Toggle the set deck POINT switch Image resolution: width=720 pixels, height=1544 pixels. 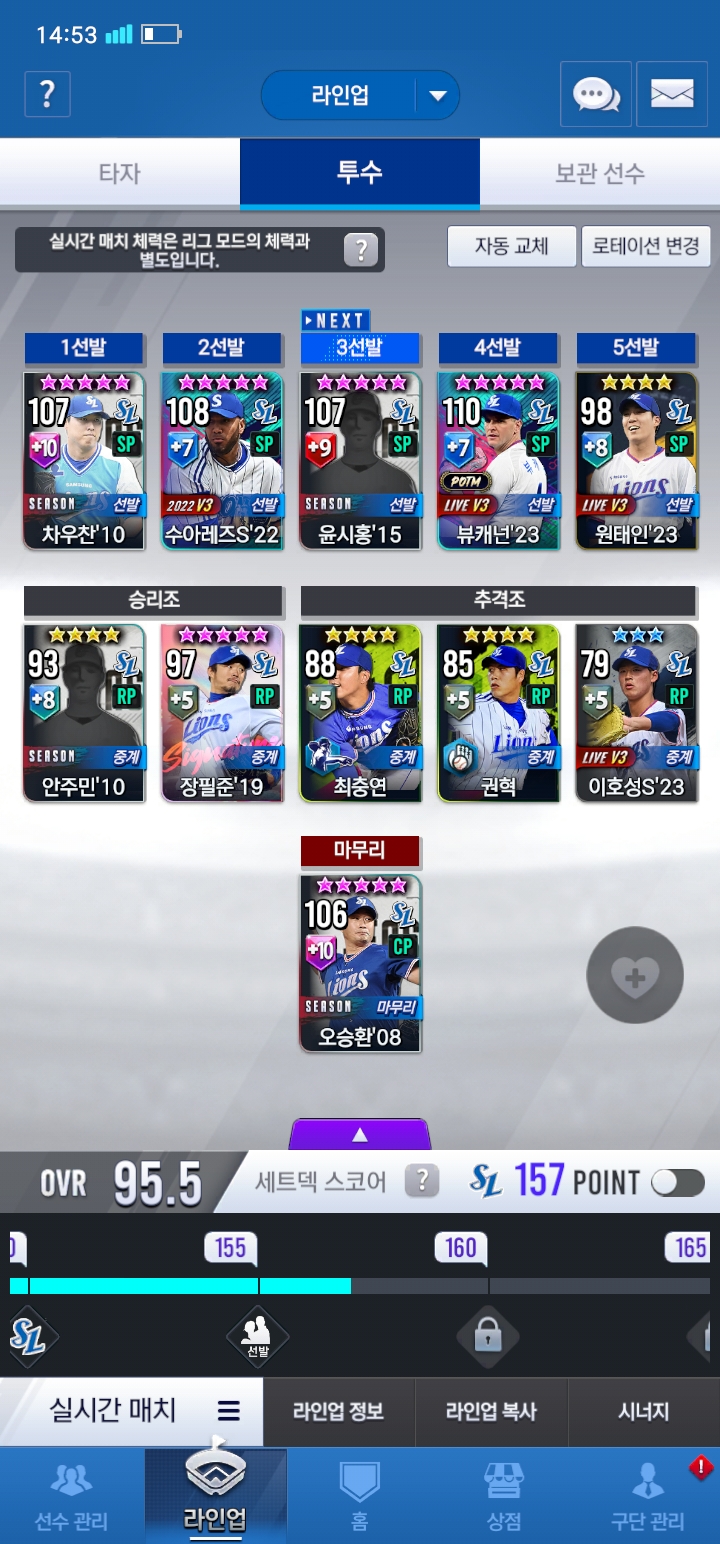coord(678,1183)
